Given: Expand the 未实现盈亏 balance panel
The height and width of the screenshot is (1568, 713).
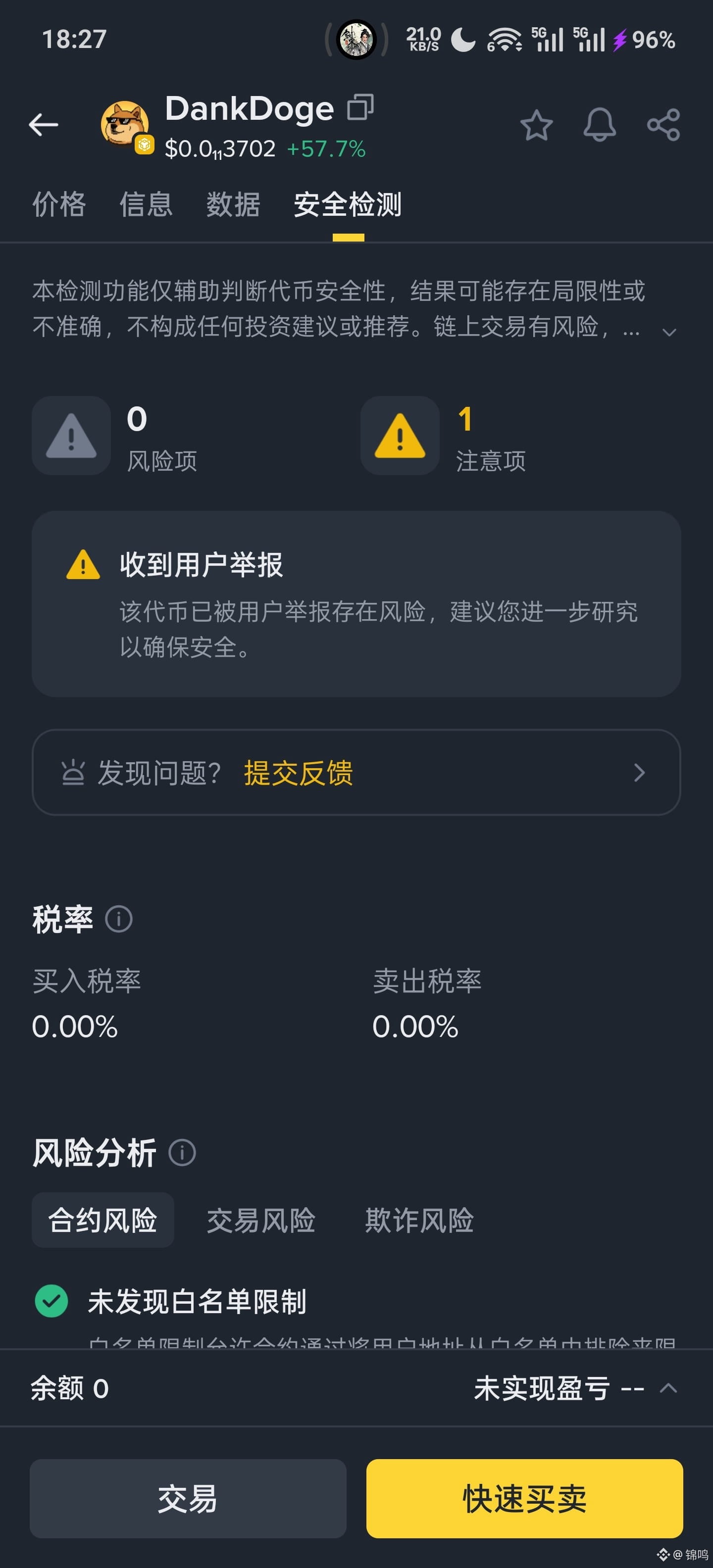Looking at the screenshot, I should pos(668,1388).
